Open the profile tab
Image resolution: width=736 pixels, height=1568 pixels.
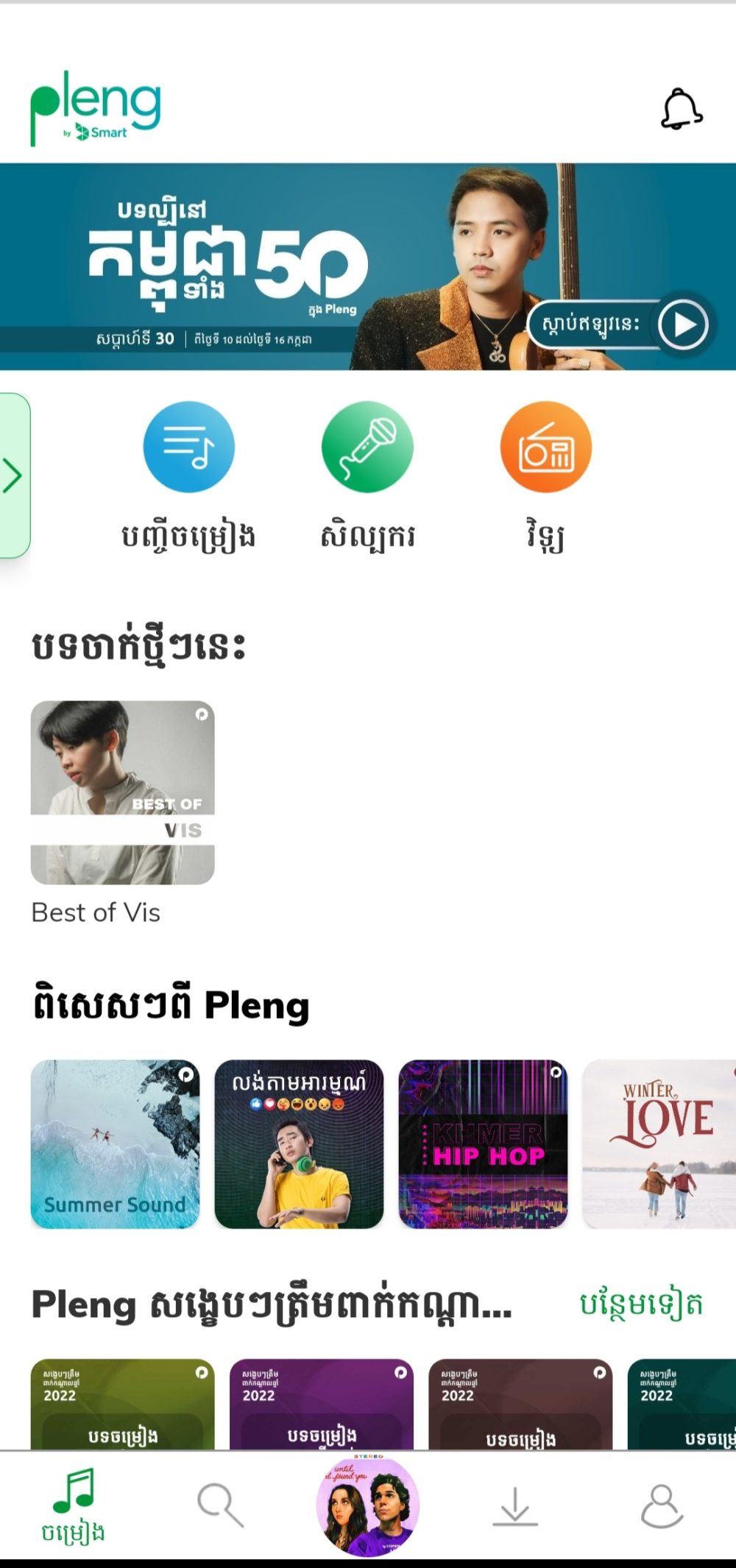(662, 1505)
